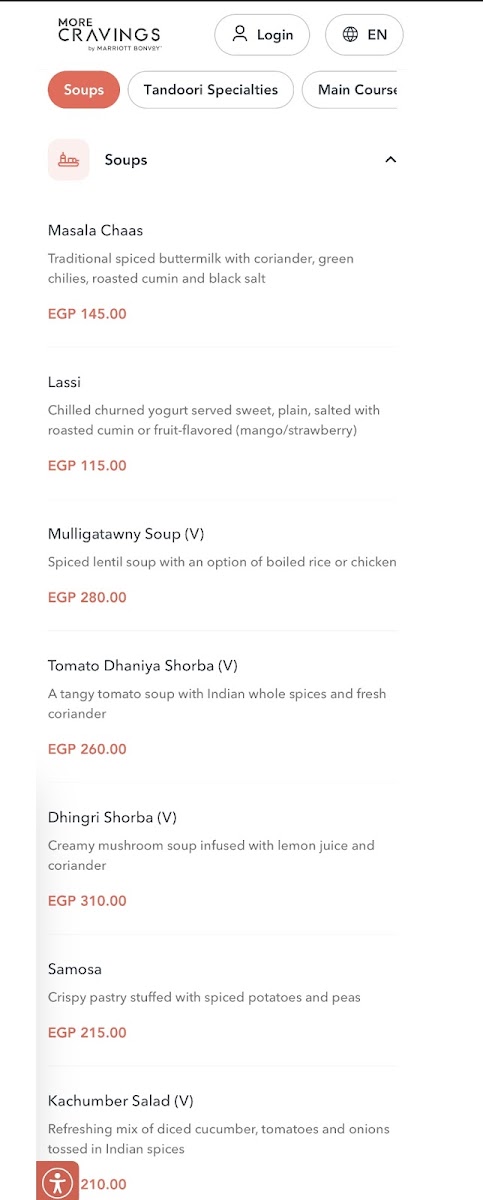This screenshot has height=1200, width=483.
Task: Select Tomato Dhaniya Shorba (V)
Action: (x=222, y=707)
